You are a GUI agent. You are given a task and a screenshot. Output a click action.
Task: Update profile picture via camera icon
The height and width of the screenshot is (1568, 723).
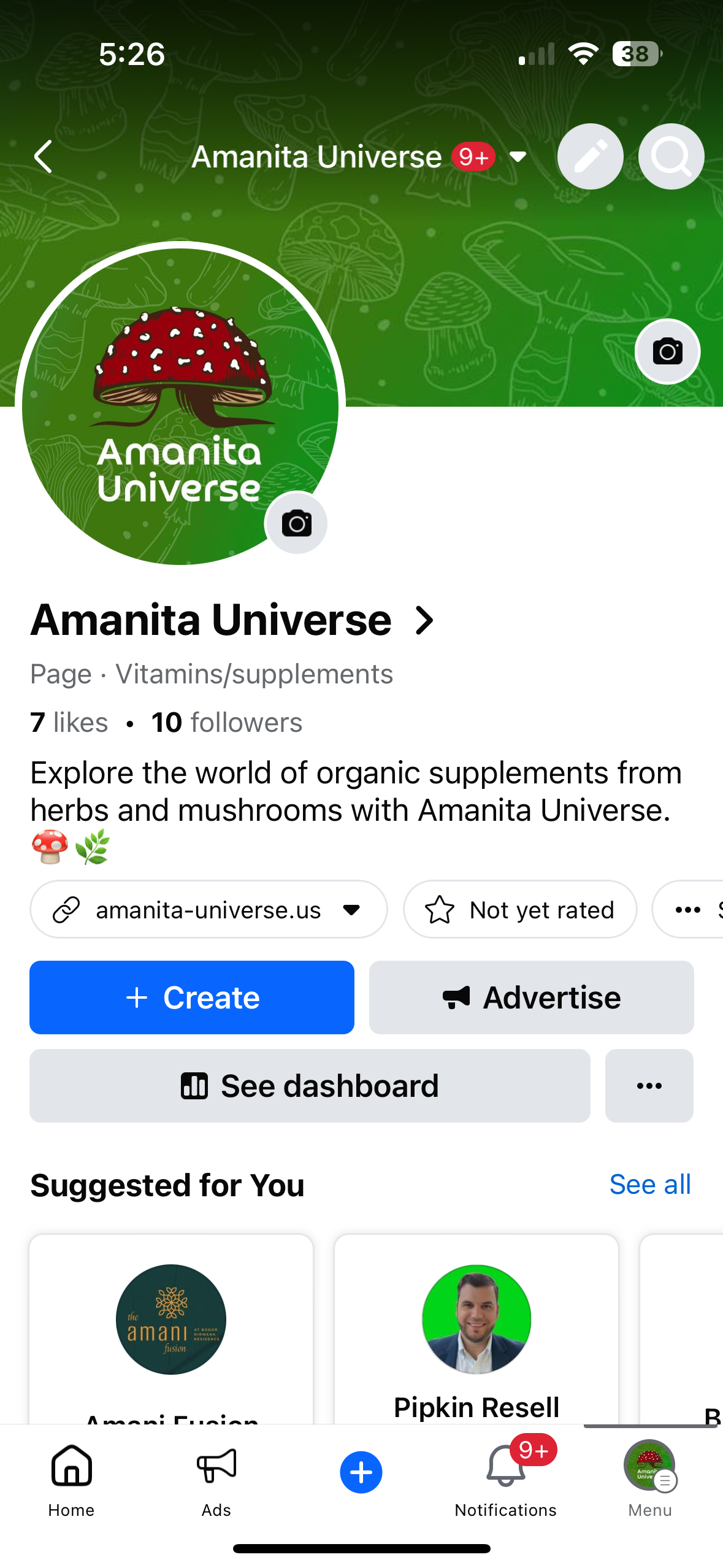[x=297, y=523]
